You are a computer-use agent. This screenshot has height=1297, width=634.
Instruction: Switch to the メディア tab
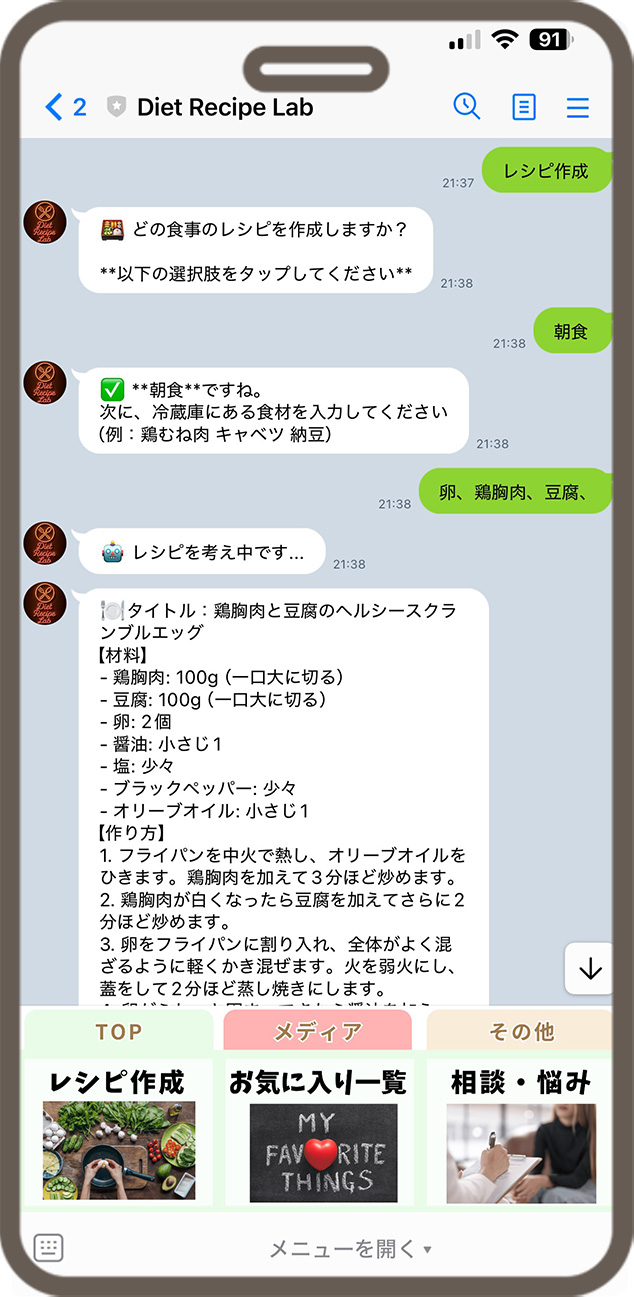(317, 1031)
